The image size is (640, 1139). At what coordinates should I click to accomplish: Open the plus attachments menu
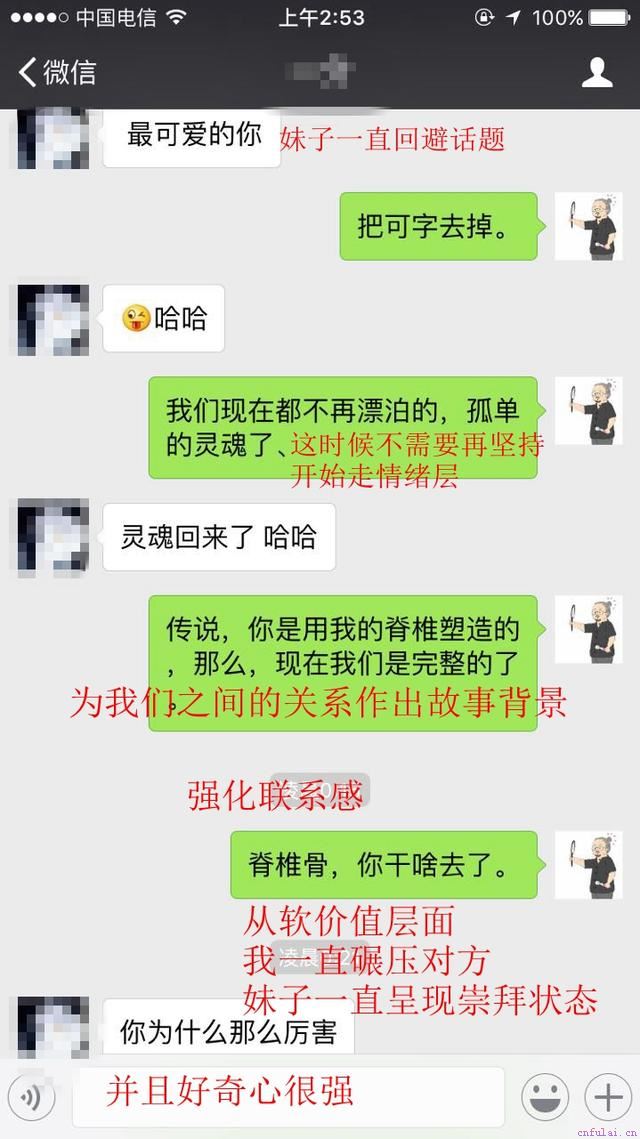pyautogui.click(x=608, y=1097)
